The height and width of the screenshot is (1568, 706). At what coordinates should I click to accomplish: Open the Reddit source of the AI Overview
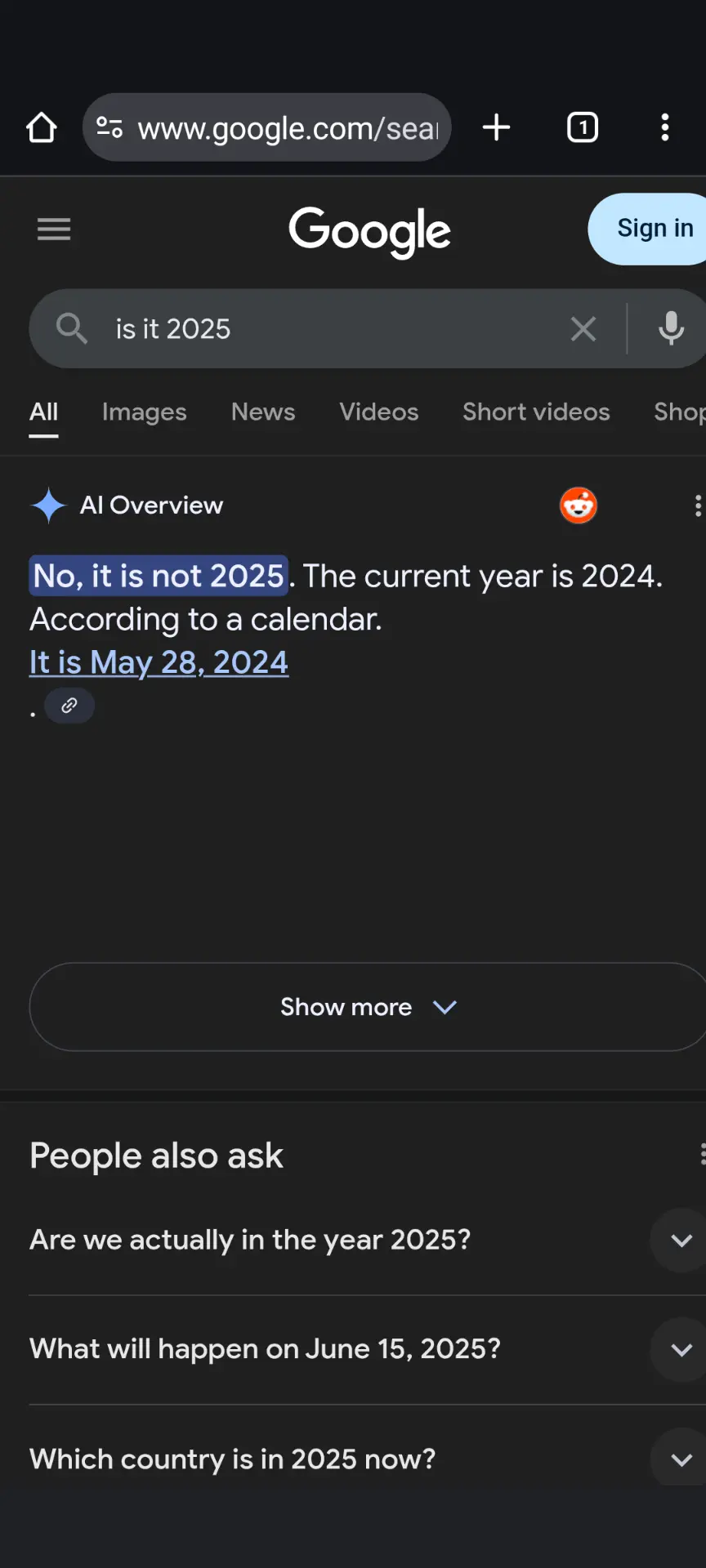(x=579, y=506)
